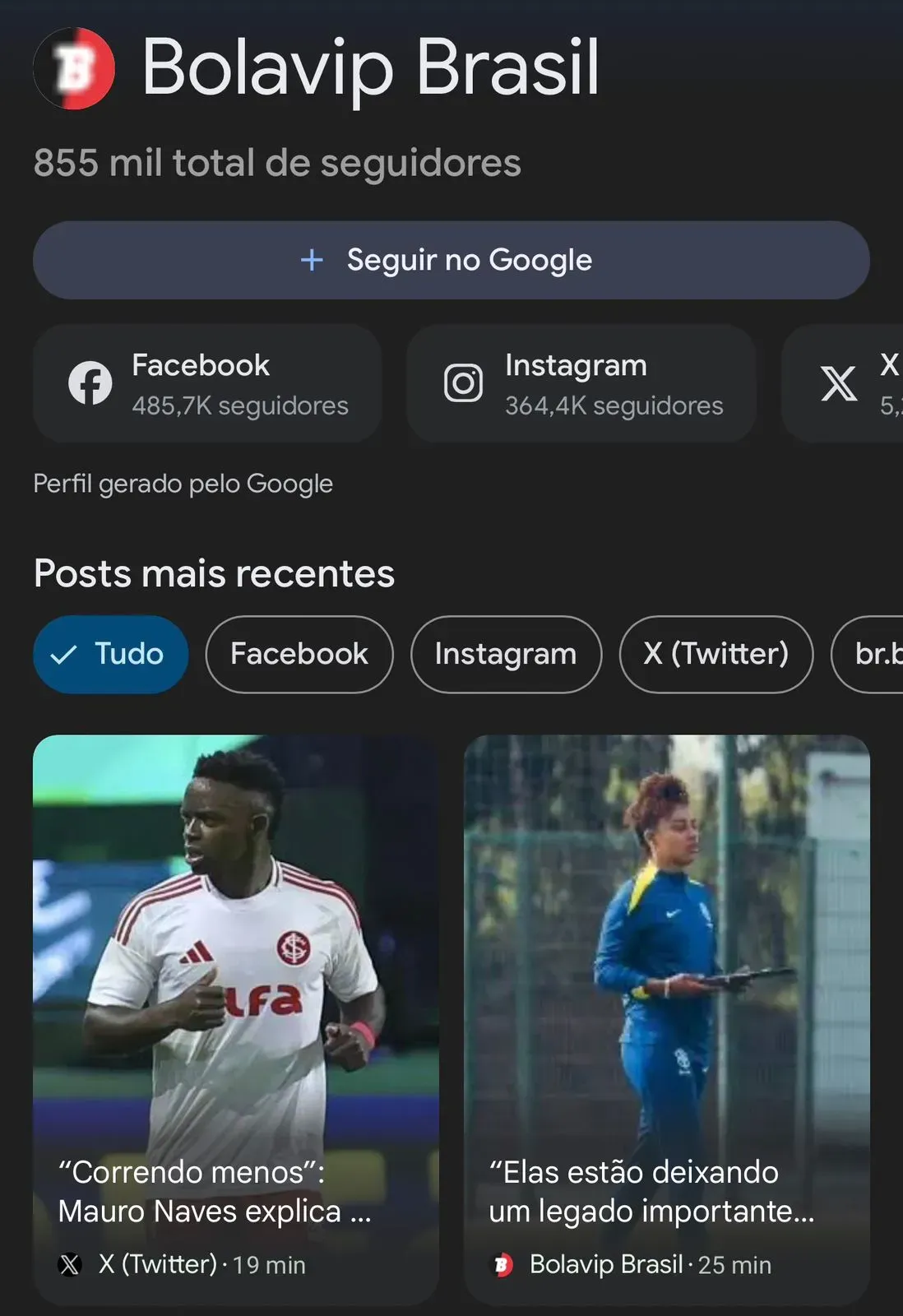The width and height of the screenshot is (903, 1316).
Task: Click the plus icon inside Seguir no Google
Action: (311, 260)
